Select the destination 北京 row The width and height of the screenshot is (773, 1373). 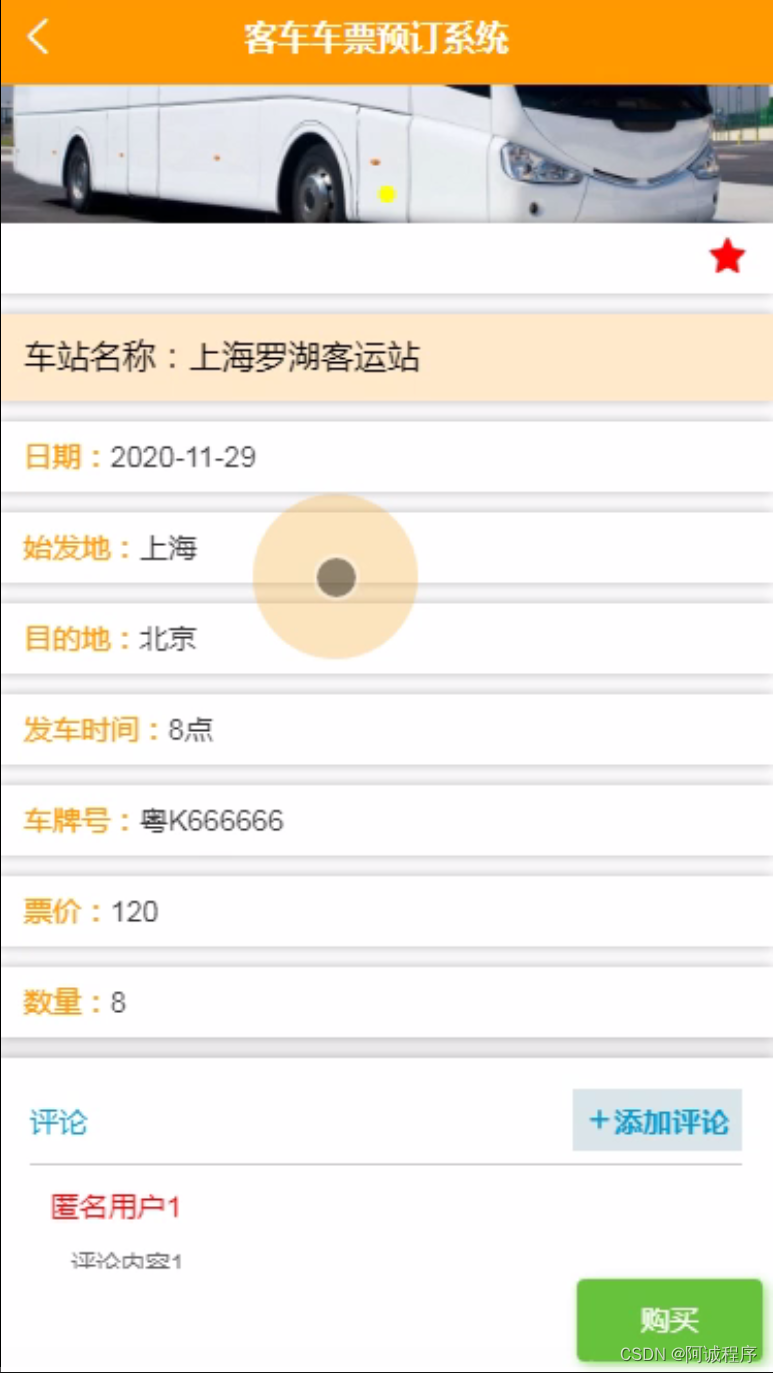click(110, 638)
